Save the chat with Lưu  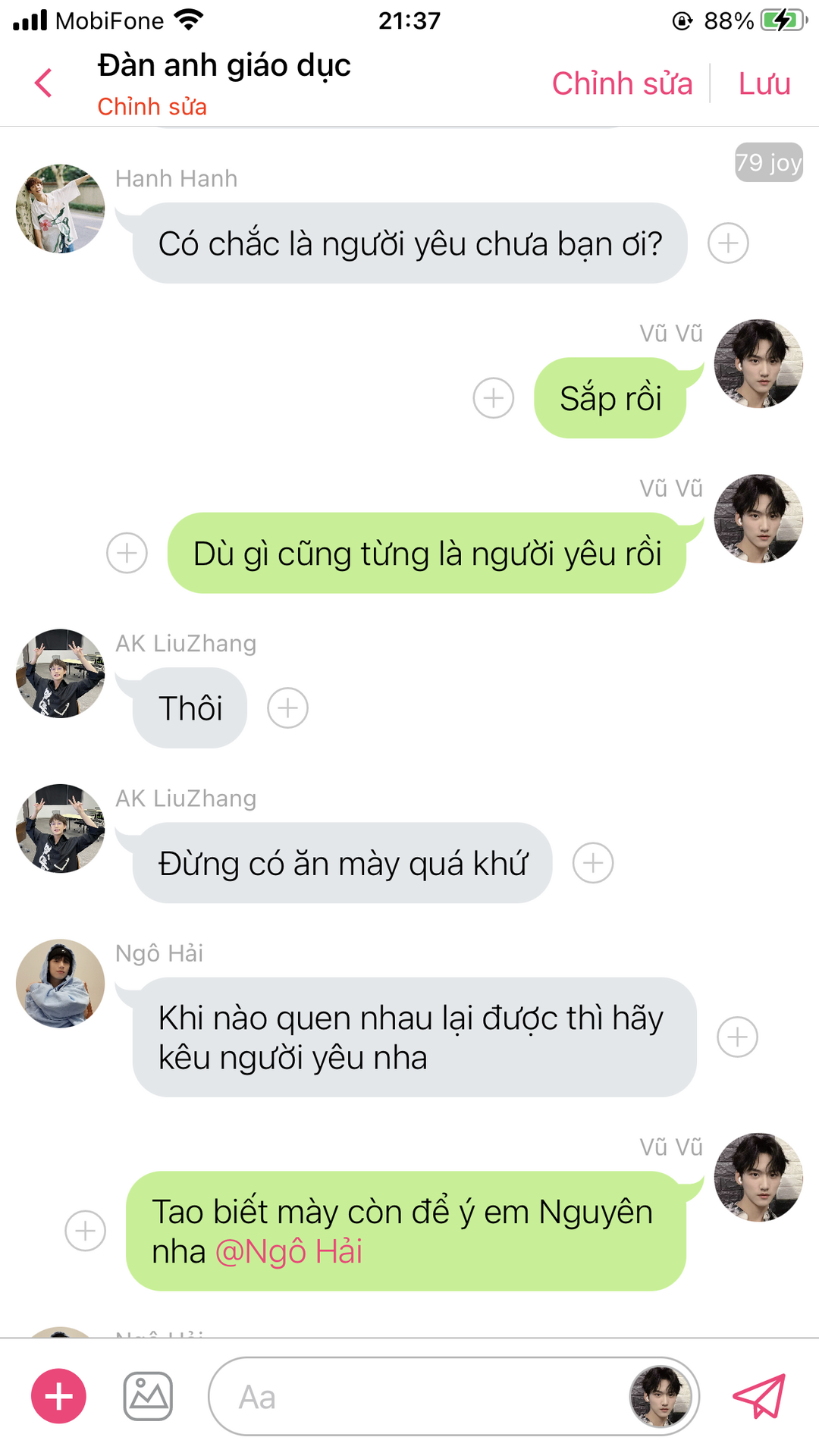pyautogui.click(x=764, y=83)
